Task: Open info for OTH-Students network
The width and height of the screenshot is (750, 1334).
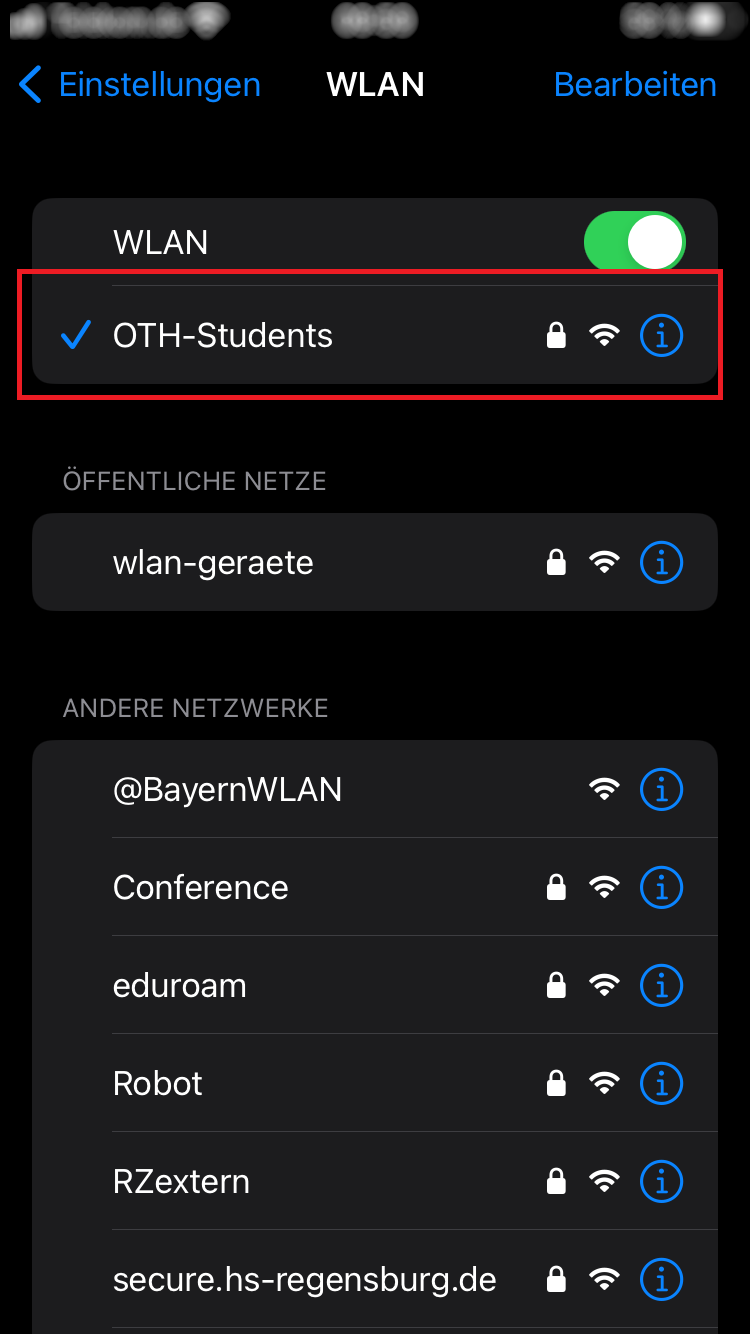Action: pos(661,336)
